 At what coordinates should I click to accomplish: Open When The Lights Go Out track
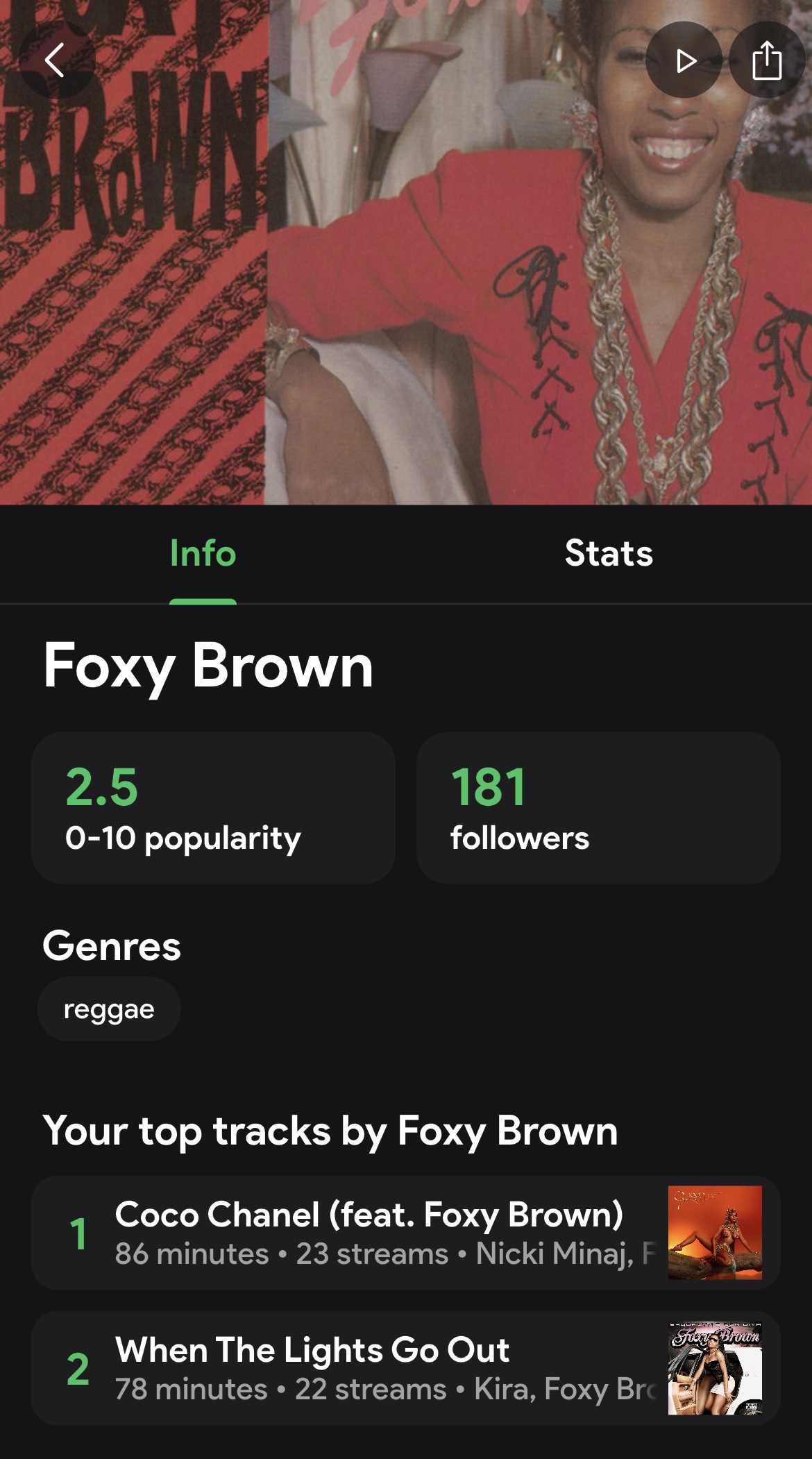405,1368
